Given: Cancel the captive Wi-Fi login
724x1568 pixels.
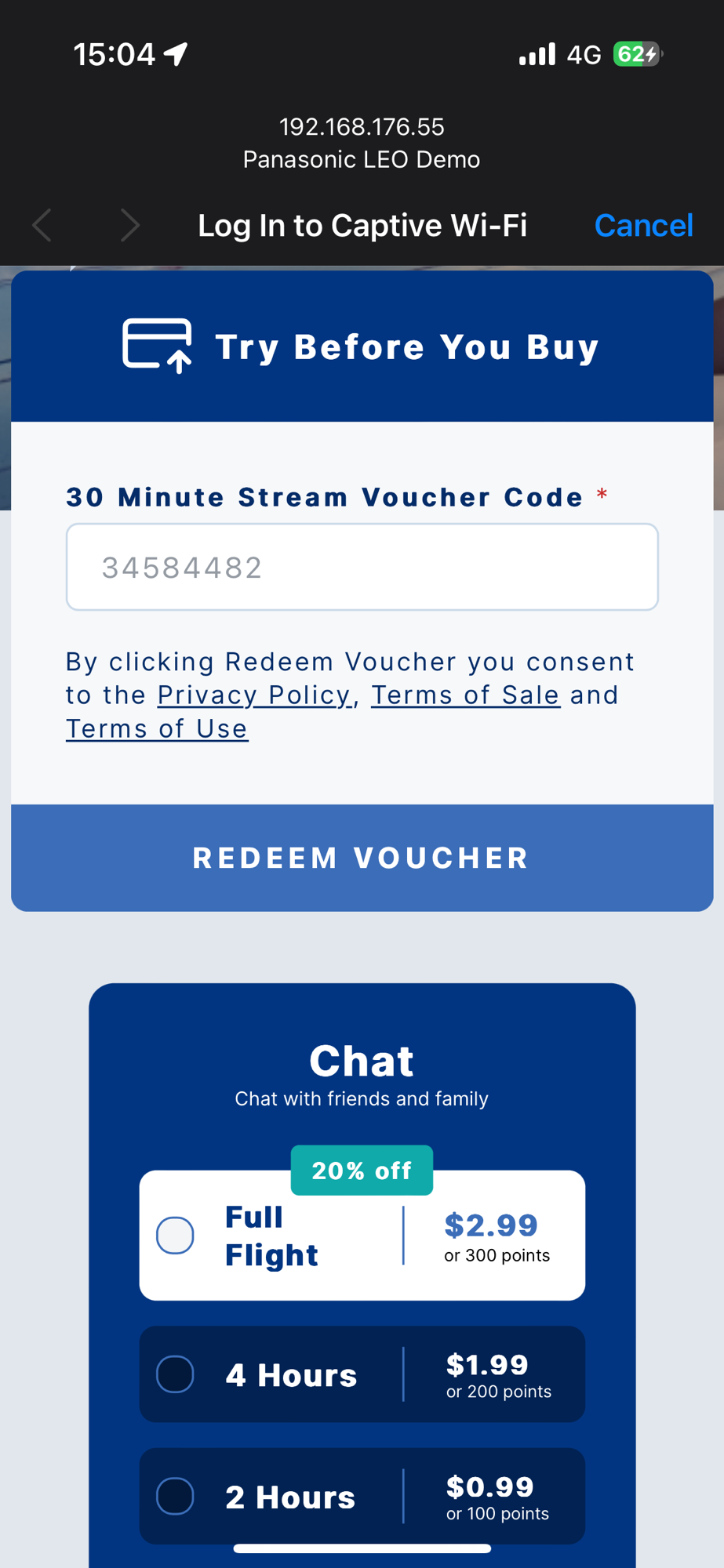Looking at the screenshot, I should click(643, 226).
